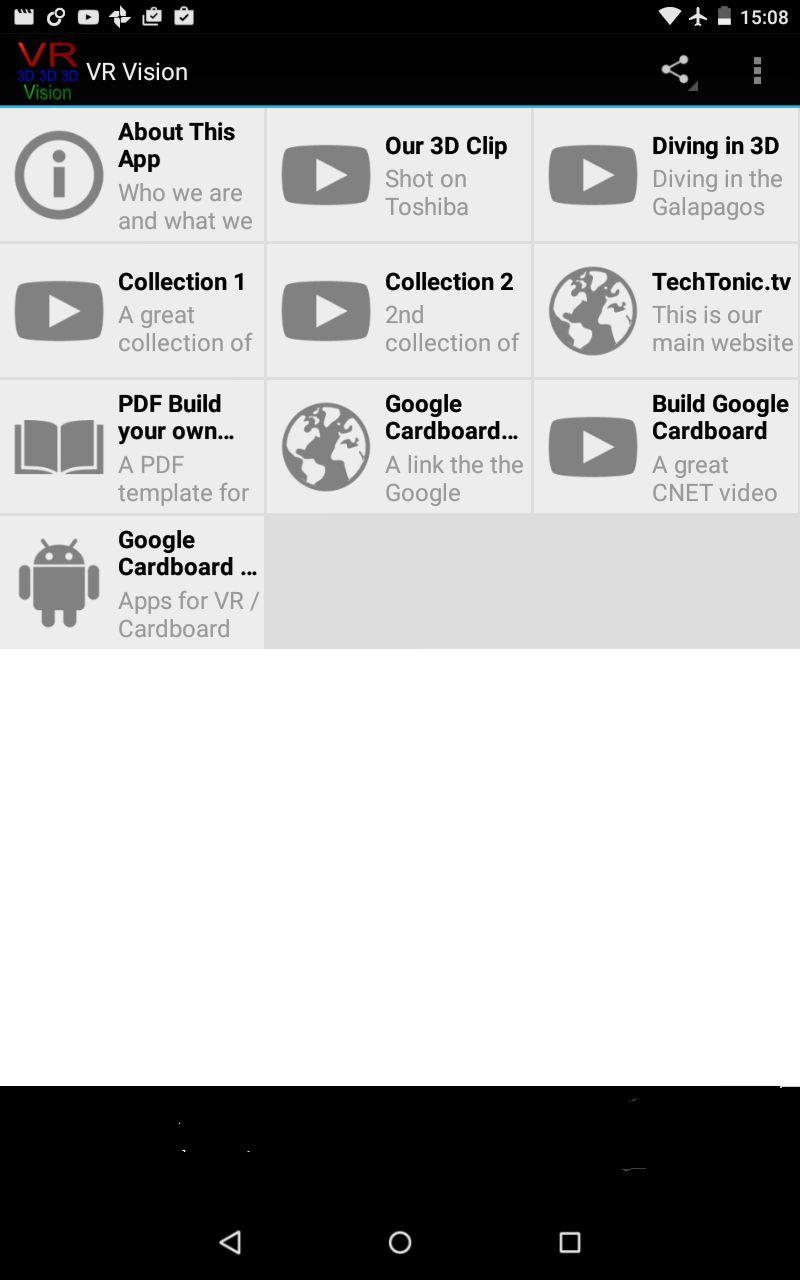Viewport: 800px width, 1280px height.
Task: Share via the app bar share icon
Action: click(677, 70)
